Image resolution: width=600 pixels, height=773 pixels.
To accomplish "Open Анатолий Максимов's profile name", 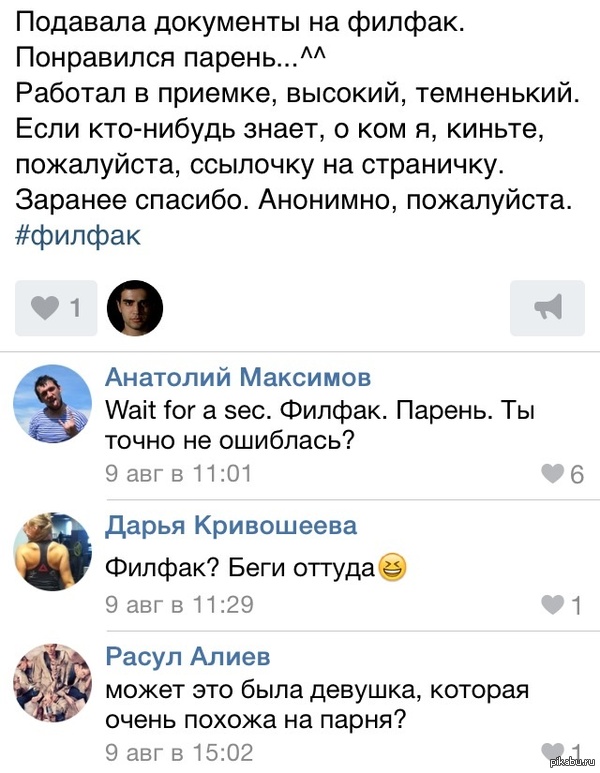I will click(238, 377).
